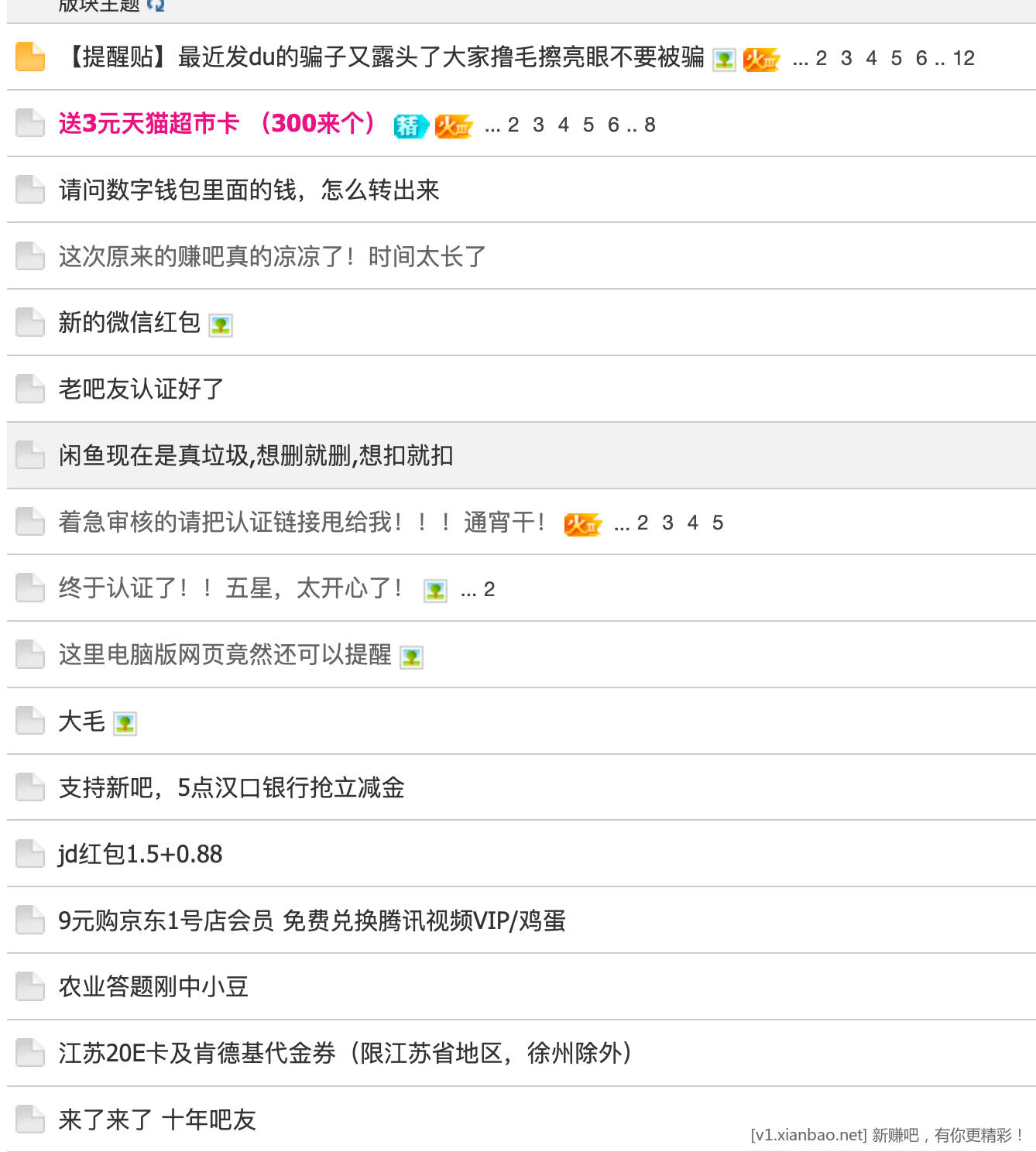The width and height of the screenshot is (1036, 1152).
Task: Open thread 着急审核的请把认证链接甩给我
Action: [302, 523]
